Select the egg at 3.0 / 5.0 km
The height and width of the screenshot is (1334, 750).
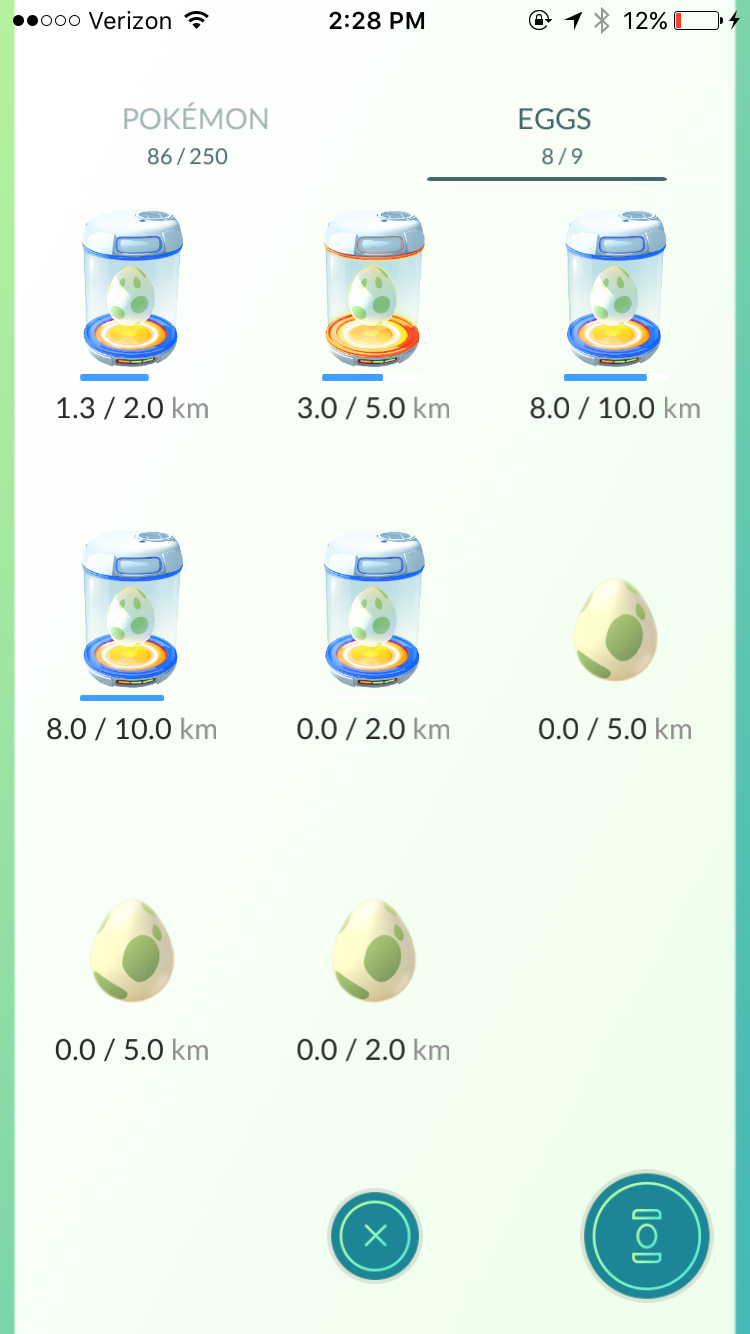[373, 290]
